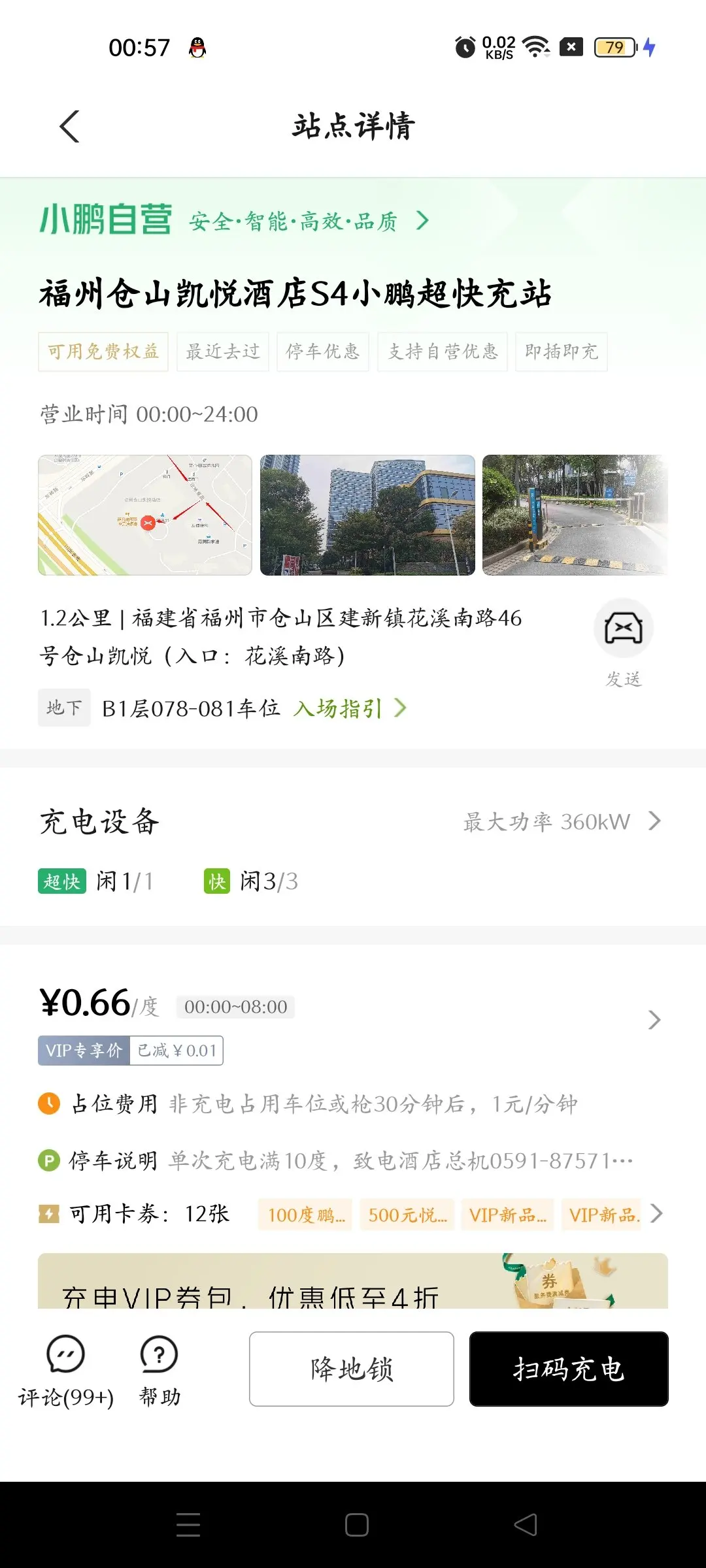Screen dimensions: 706x1568
Task: Start 扫码充电 scan to charge
Action: coord(569,1369)
